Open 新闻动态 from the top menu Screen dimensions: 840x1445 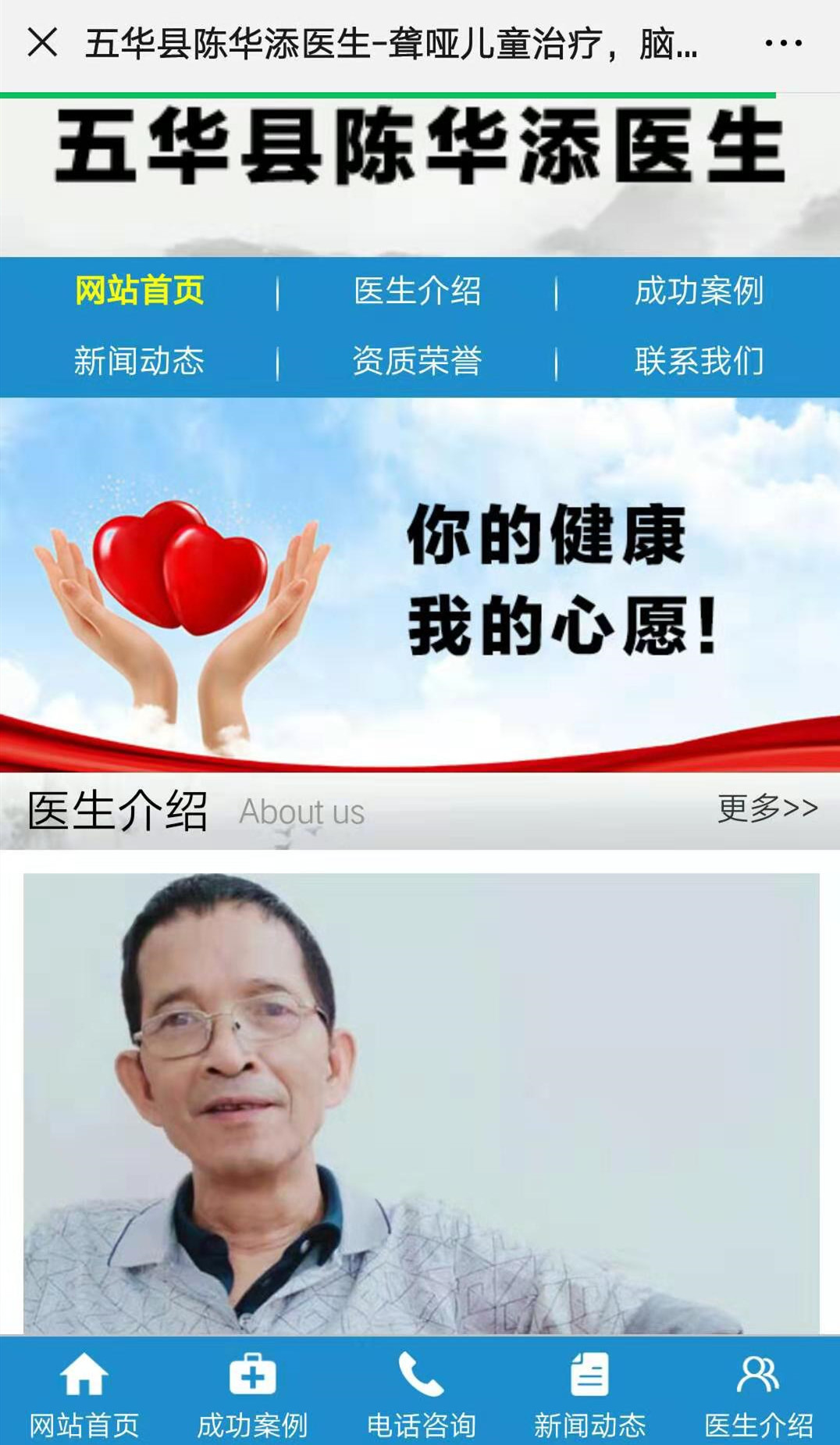tap(139, 361)
